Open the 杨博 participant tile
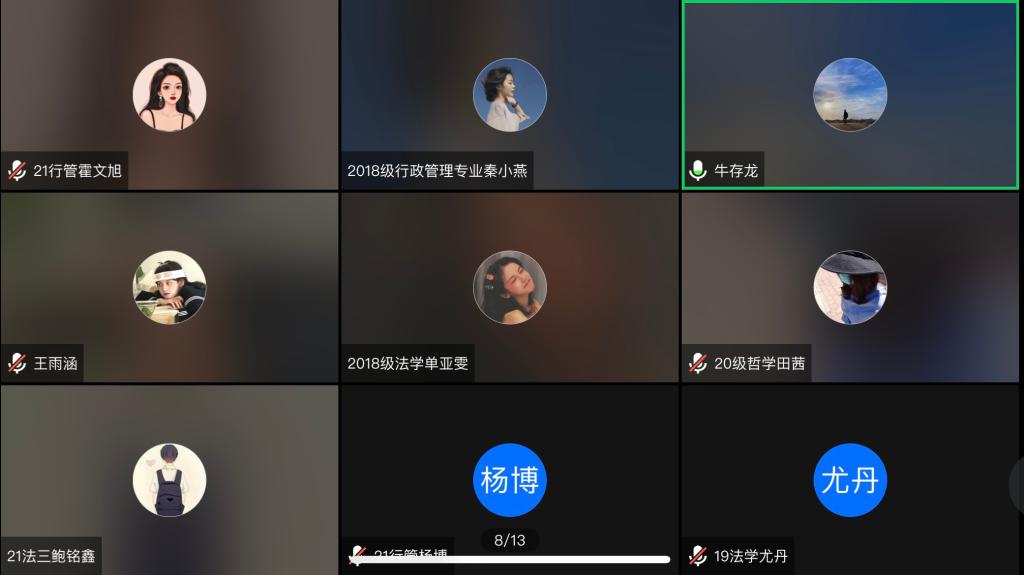1024x575 pixels. point(509,480)
